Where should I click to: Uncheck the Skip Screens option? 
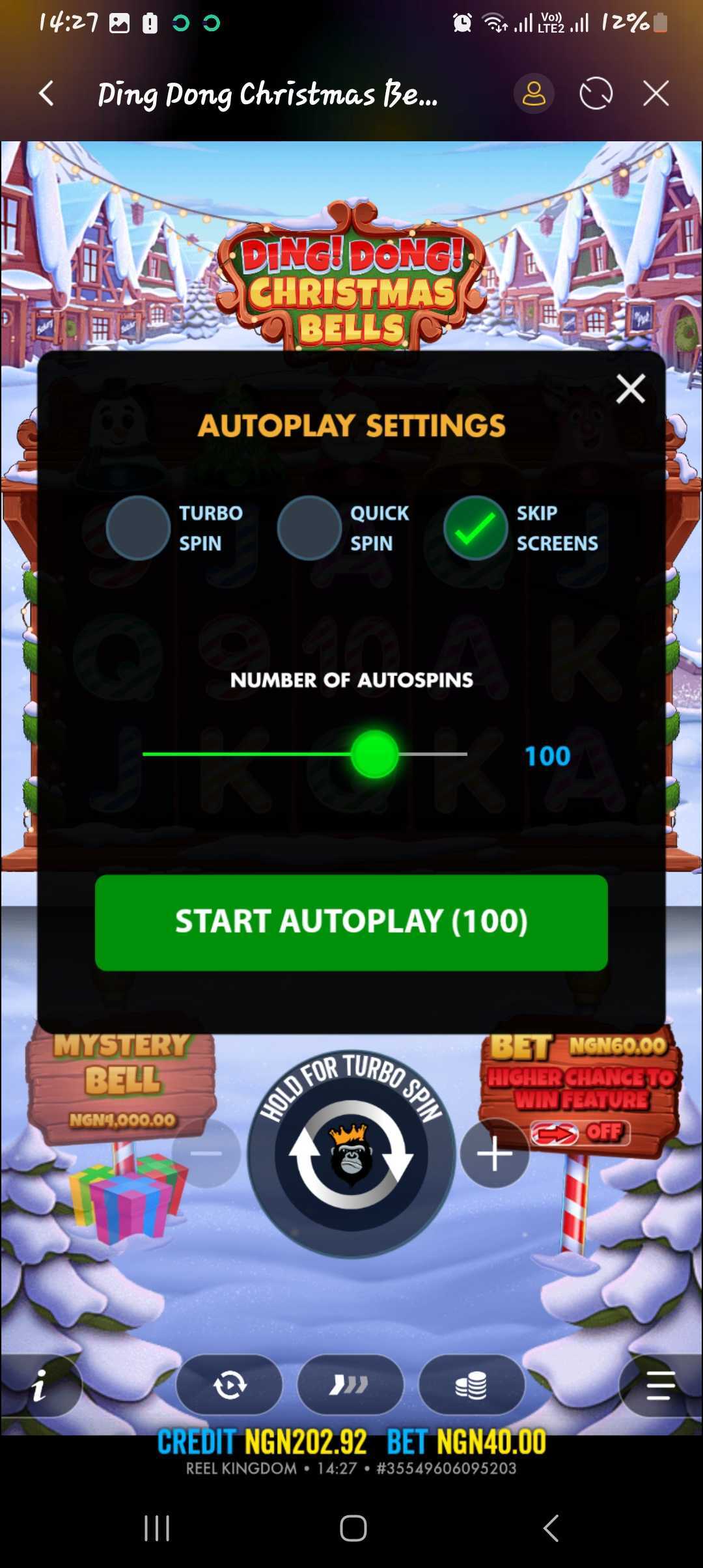tap(475, 528)
